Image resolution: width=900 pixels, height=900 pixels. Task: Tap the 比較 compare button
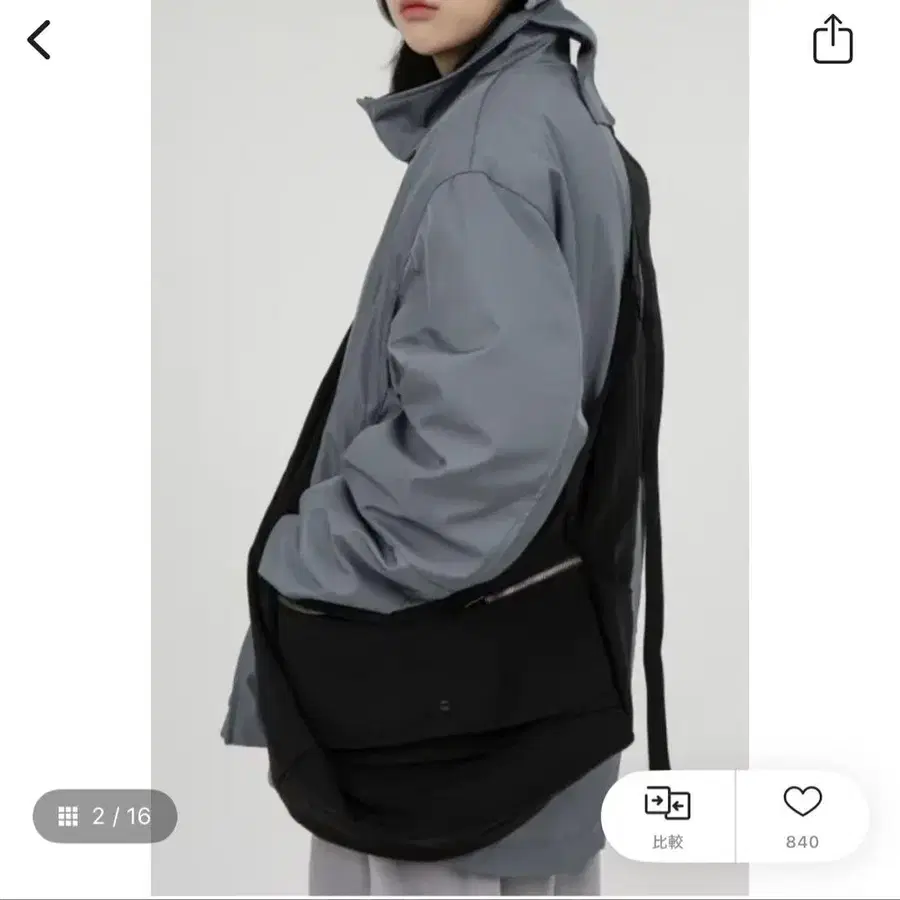[668, 817]
